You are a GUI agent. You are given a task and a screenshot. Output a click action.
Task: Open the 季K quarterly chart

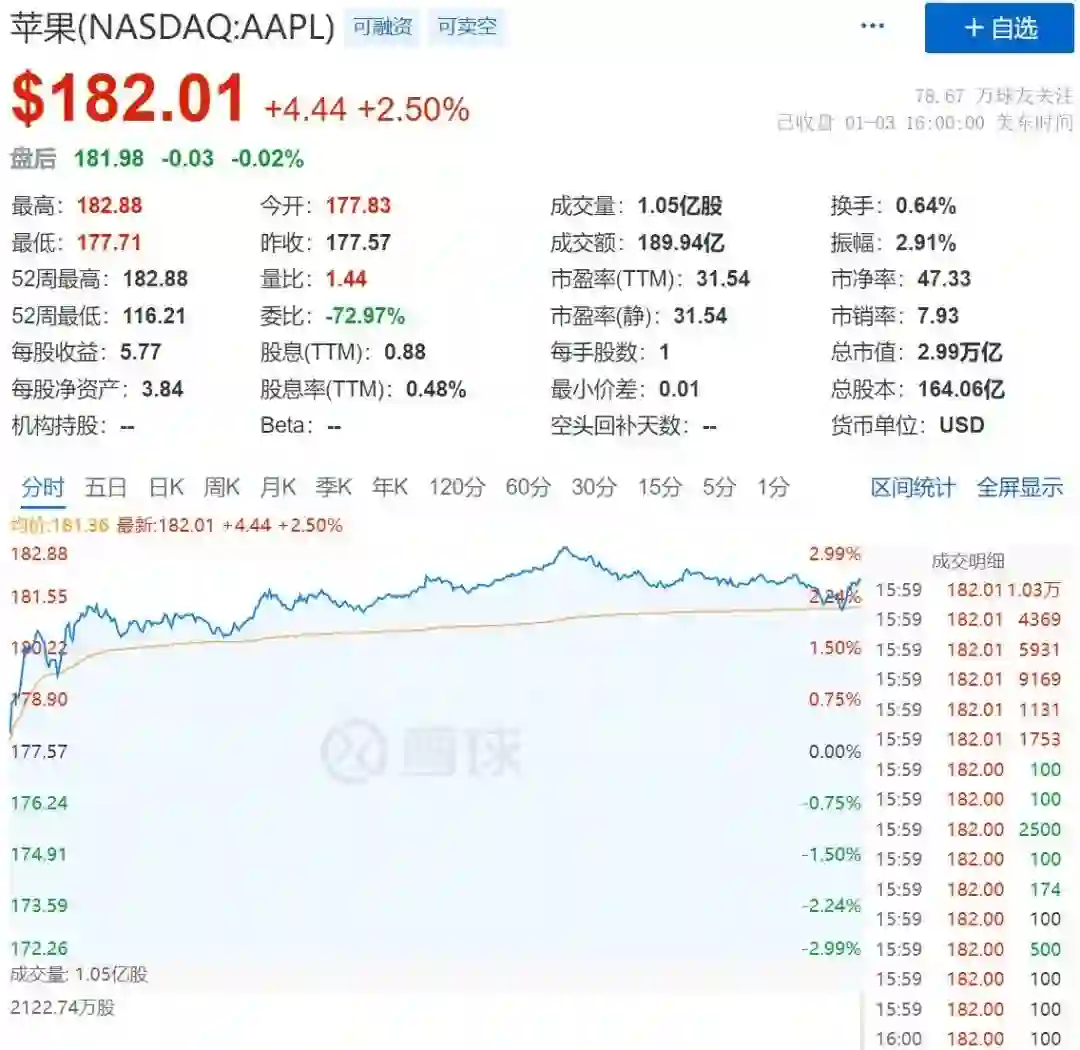coord(334,487)
